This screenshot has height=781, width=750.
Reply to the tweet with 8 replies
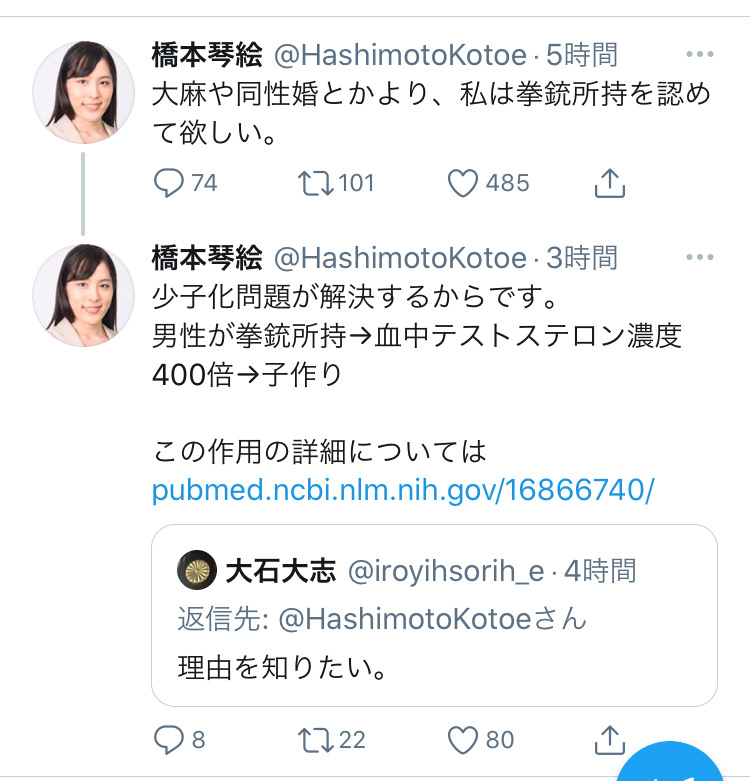point(170,739)
